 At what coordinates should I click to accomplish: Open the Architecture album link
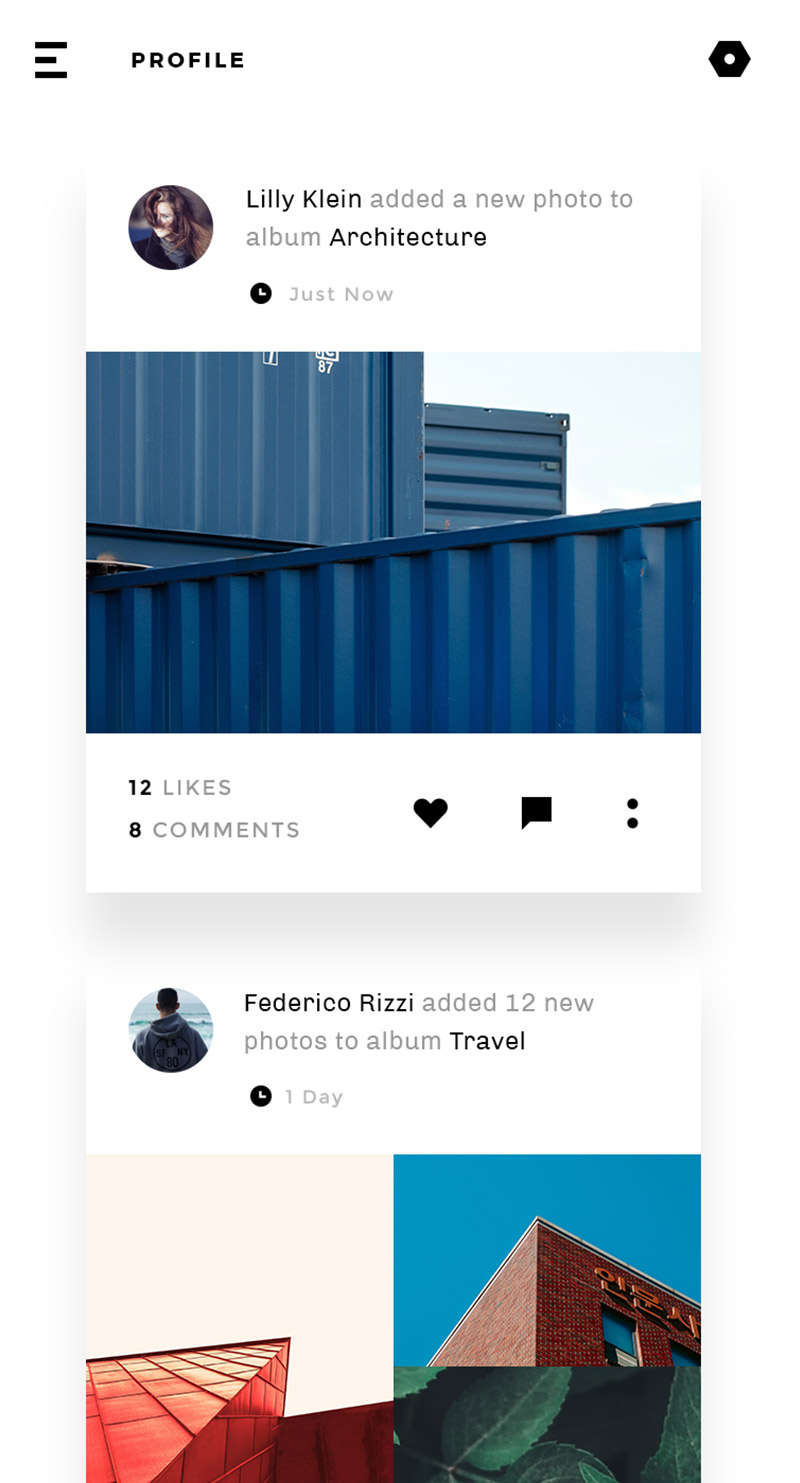408,237
